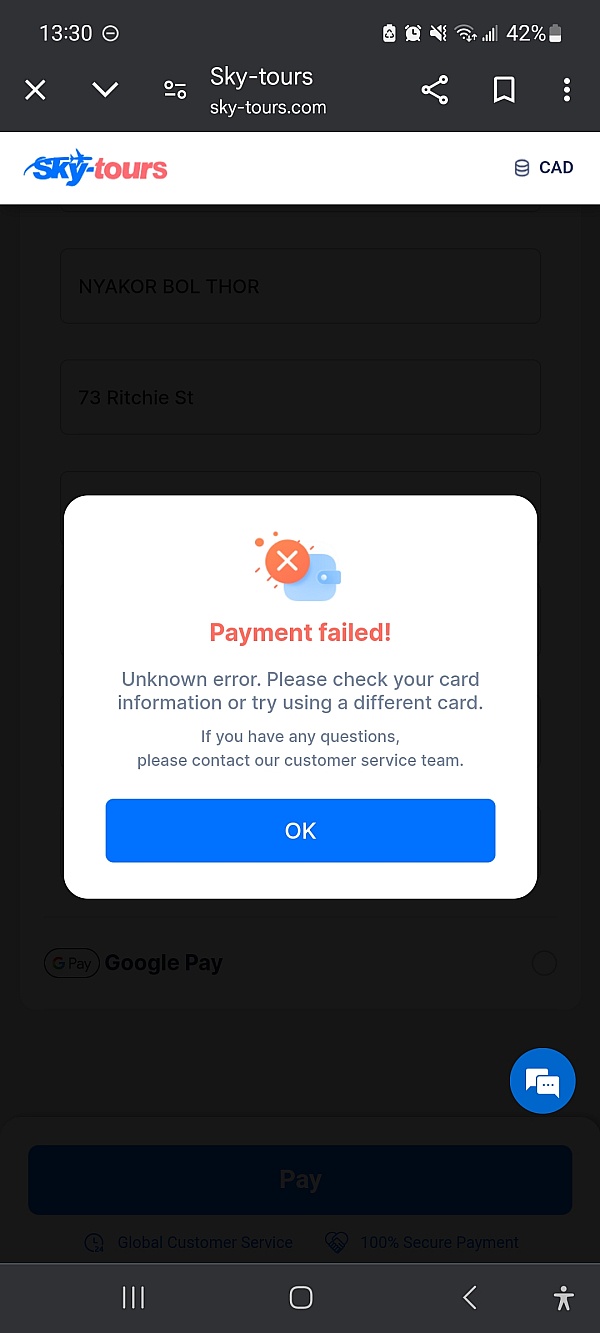Open the live chat support bubble
Image resolution: width=600 pixels, height=1333 pixels.
[x=542, y=1081]
